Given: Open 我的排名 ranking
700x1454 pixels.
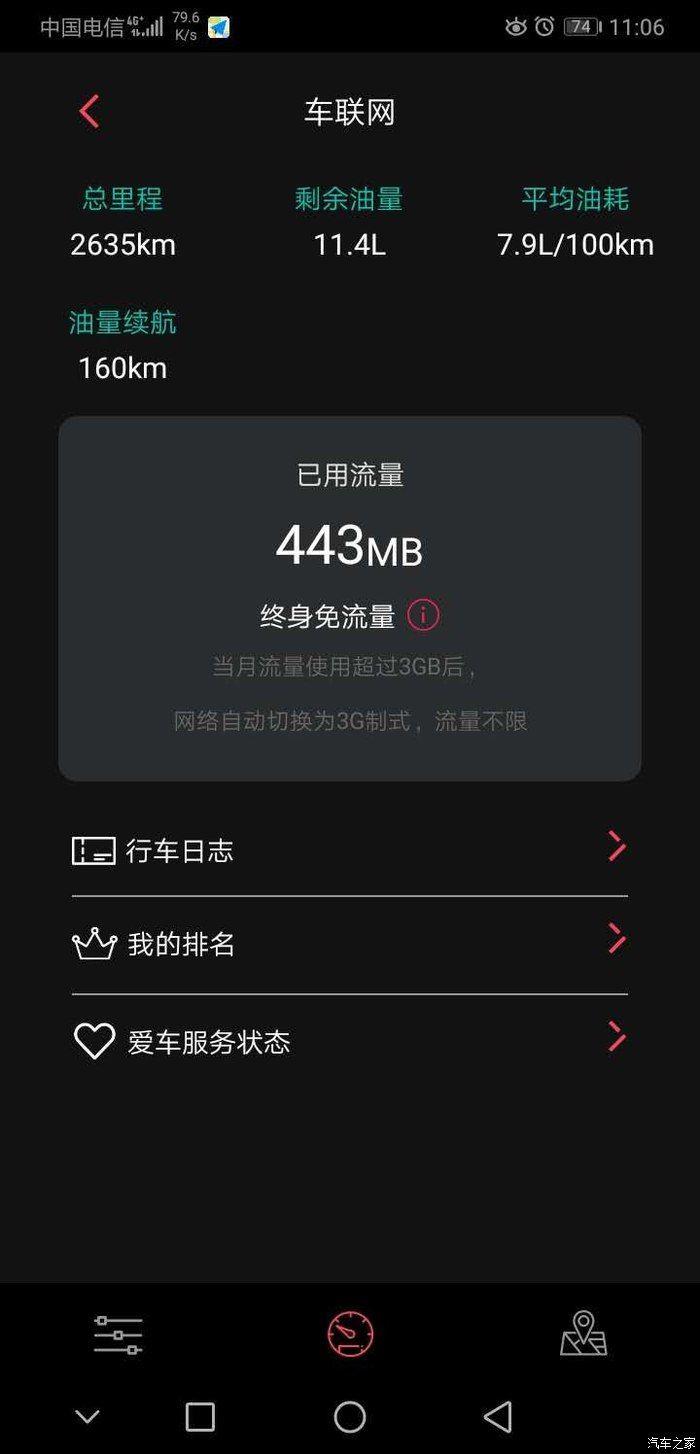Looking at the screenshot, I should point(350,944).
